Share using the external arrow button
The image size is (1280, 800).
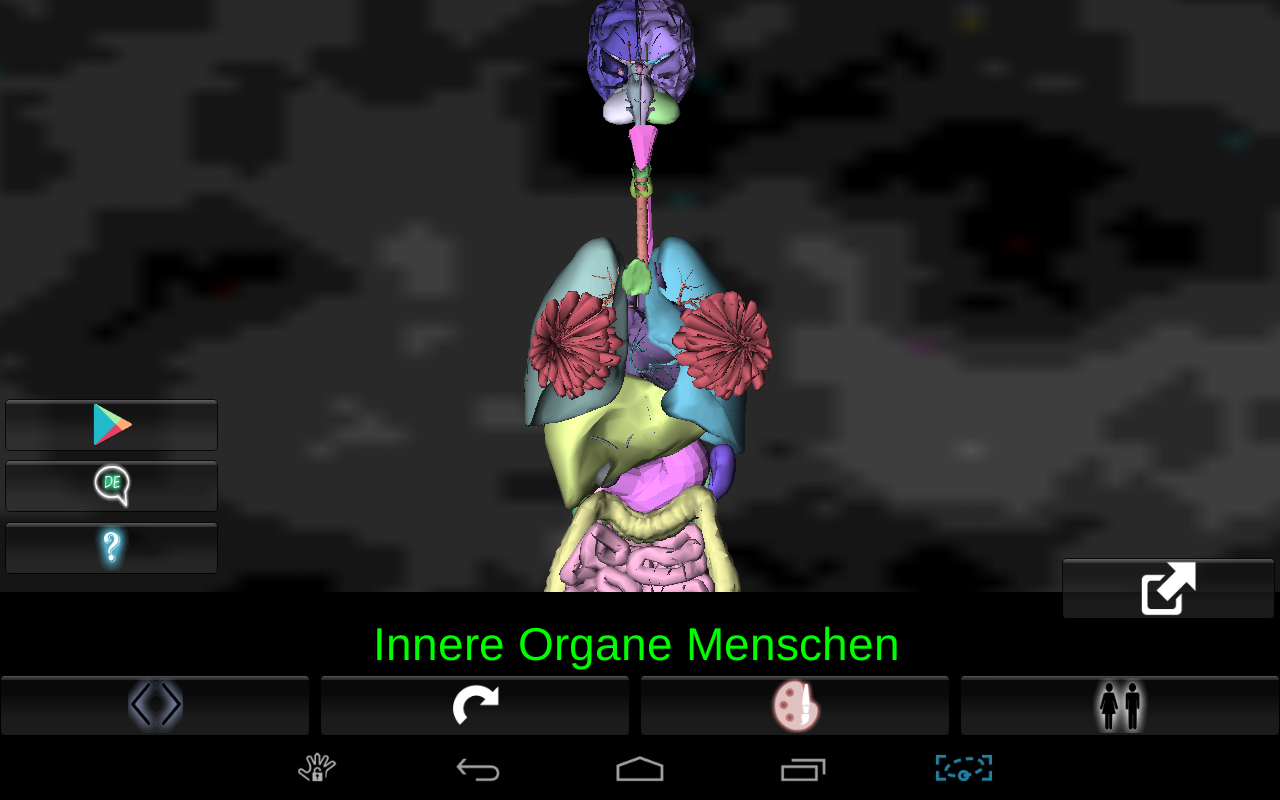1168,588
